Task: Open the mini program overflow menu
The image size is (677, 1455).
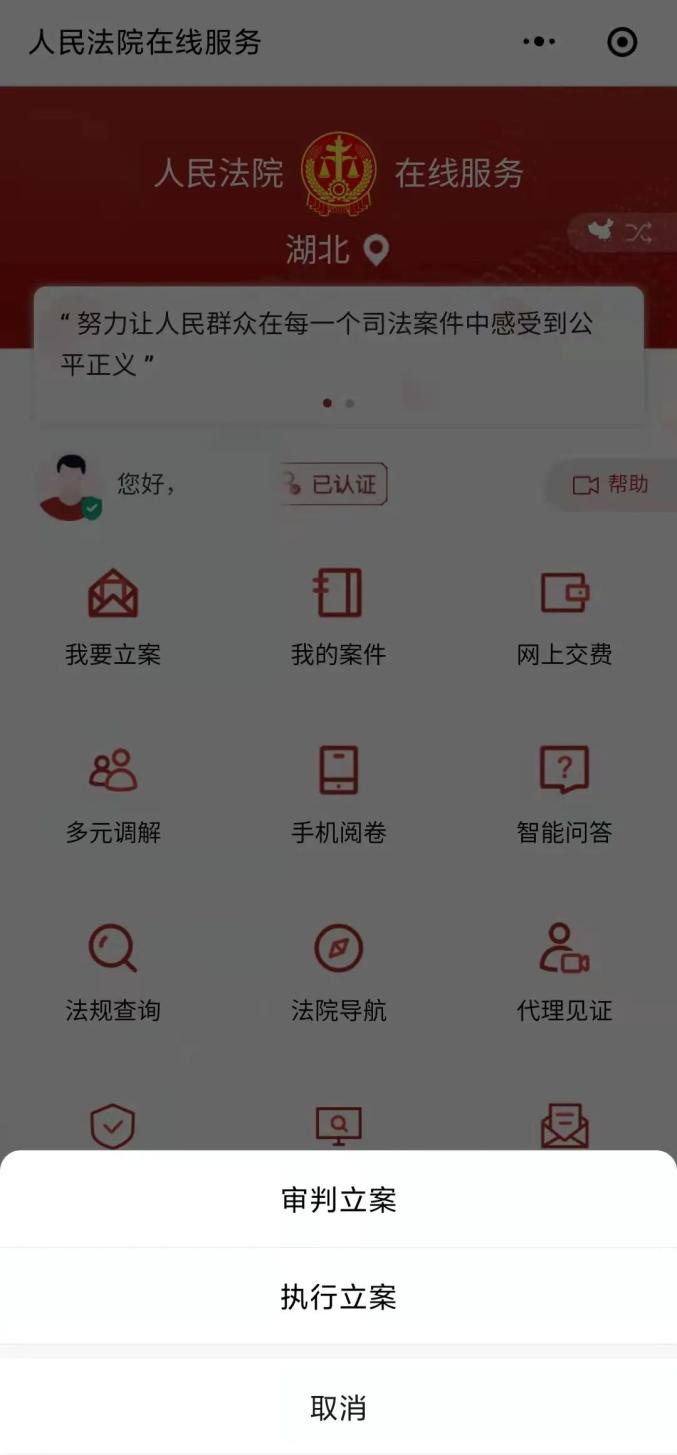Action: (539, 42)
